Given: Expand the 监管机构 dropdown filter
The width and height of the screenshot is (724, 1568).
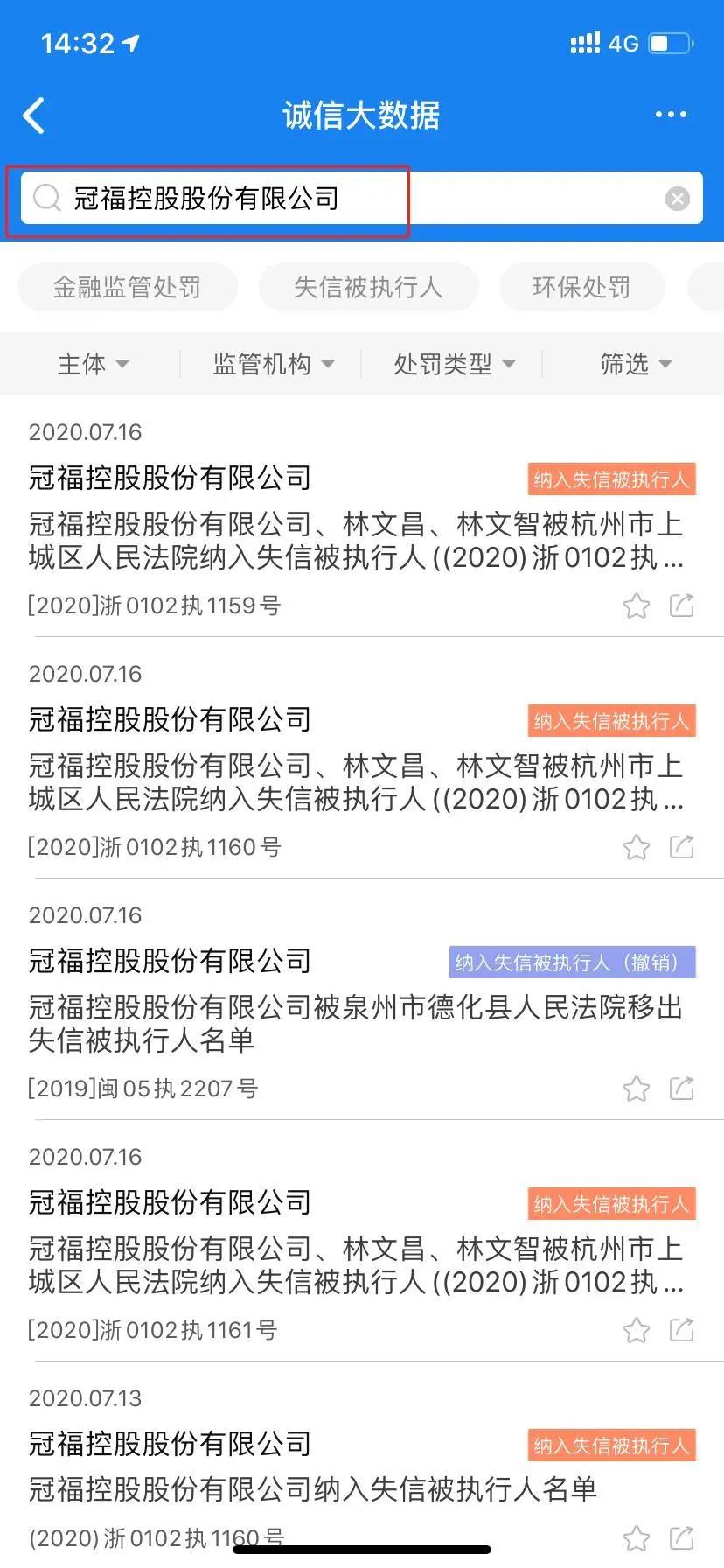Looking at the screenshot, I should (x=273, y=364).
